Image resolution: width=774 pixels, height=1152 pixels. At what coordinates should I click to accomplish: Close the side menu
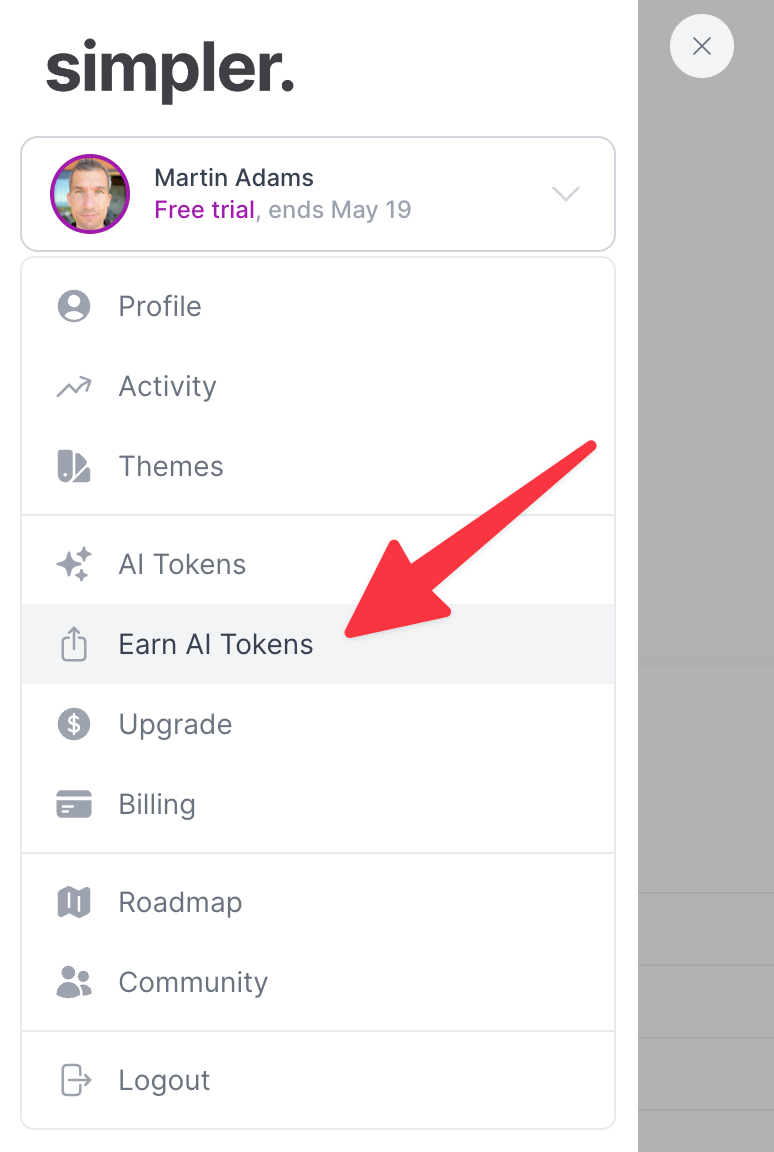pos(701,46)
